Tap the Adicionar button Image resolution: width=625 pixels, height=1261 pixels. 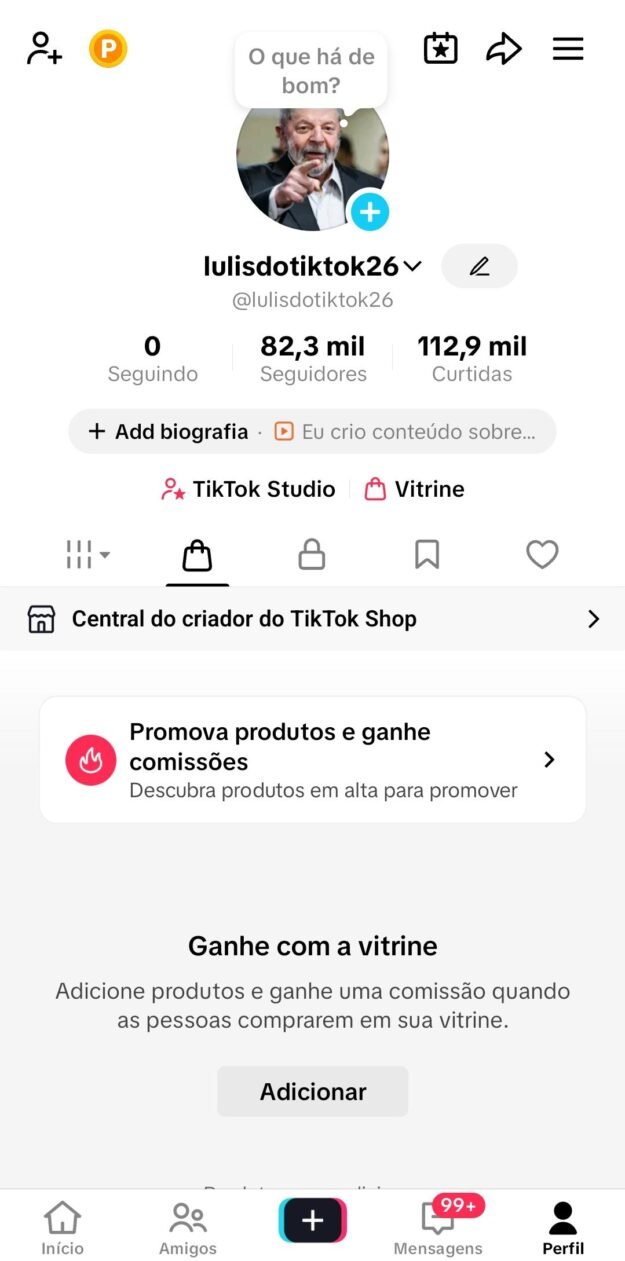click(313, 1091)
